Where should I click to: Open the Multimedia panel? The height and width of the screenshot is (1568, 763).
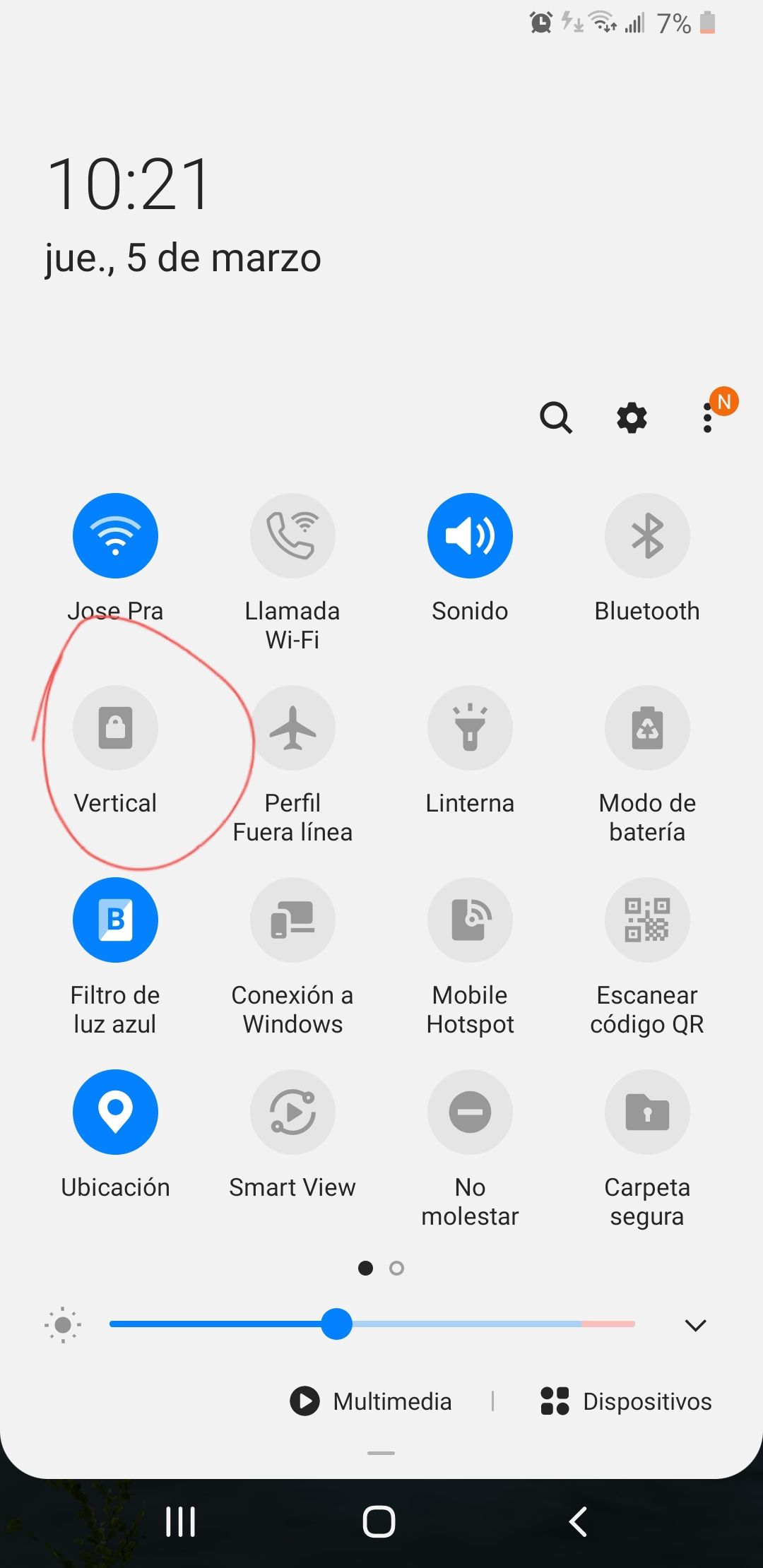point(370,1401)
